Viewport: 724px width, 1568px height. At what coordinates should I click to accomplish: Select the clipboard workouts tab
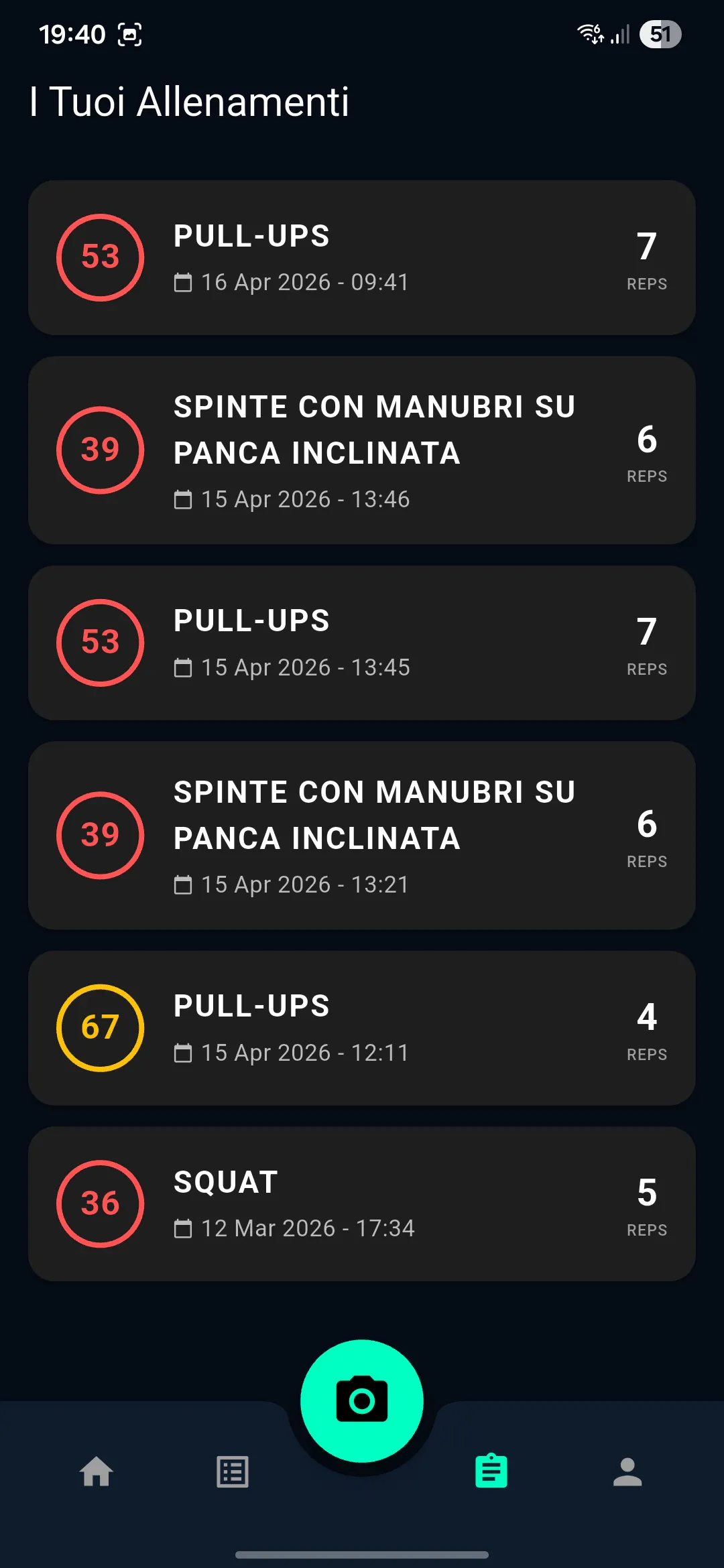491,1472
